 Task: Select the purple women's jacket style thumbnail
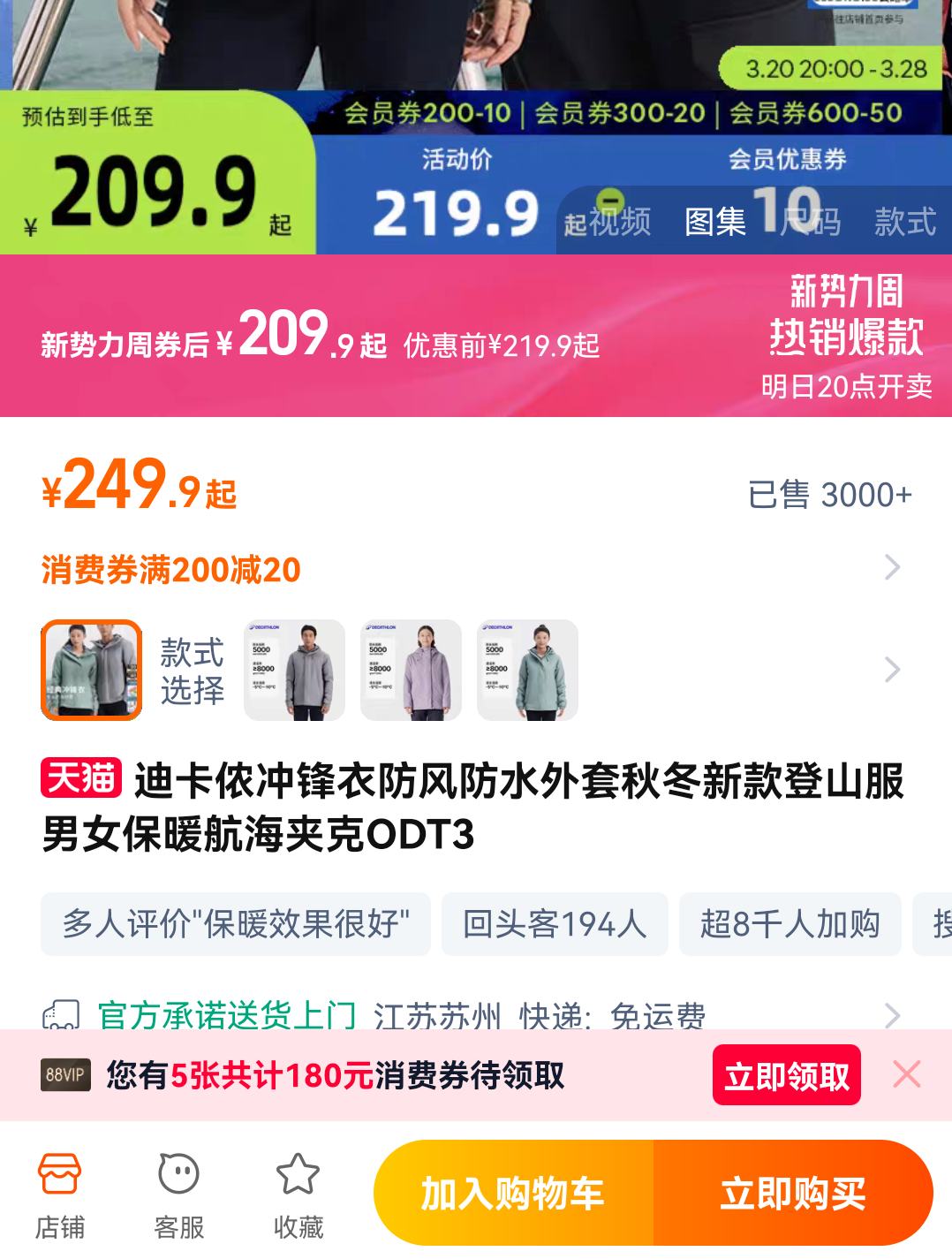(410, 670)
